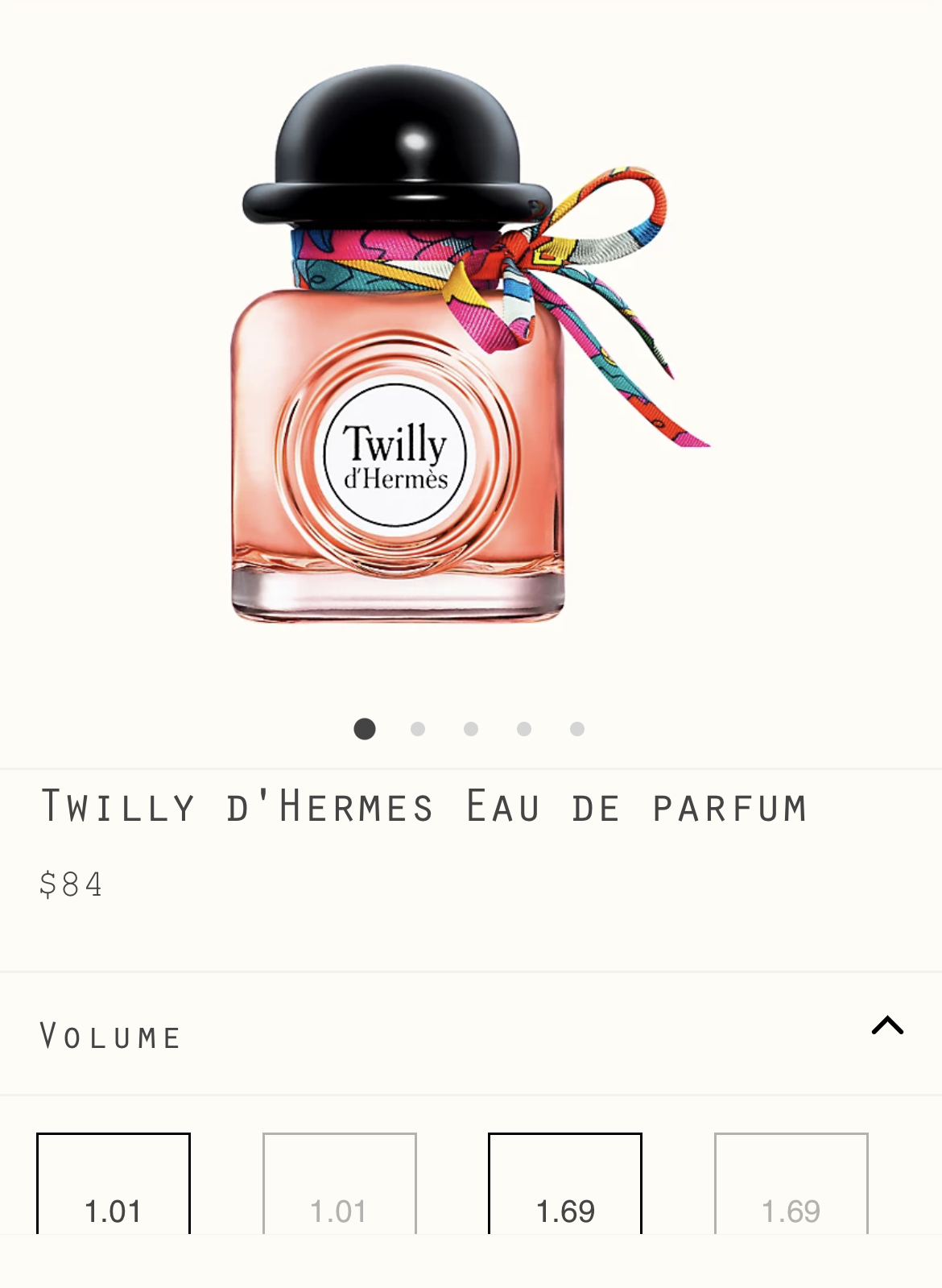942x1288 pixels.
Task: Collapse the Volume section chevron
Action: (x=887, y=1025)
